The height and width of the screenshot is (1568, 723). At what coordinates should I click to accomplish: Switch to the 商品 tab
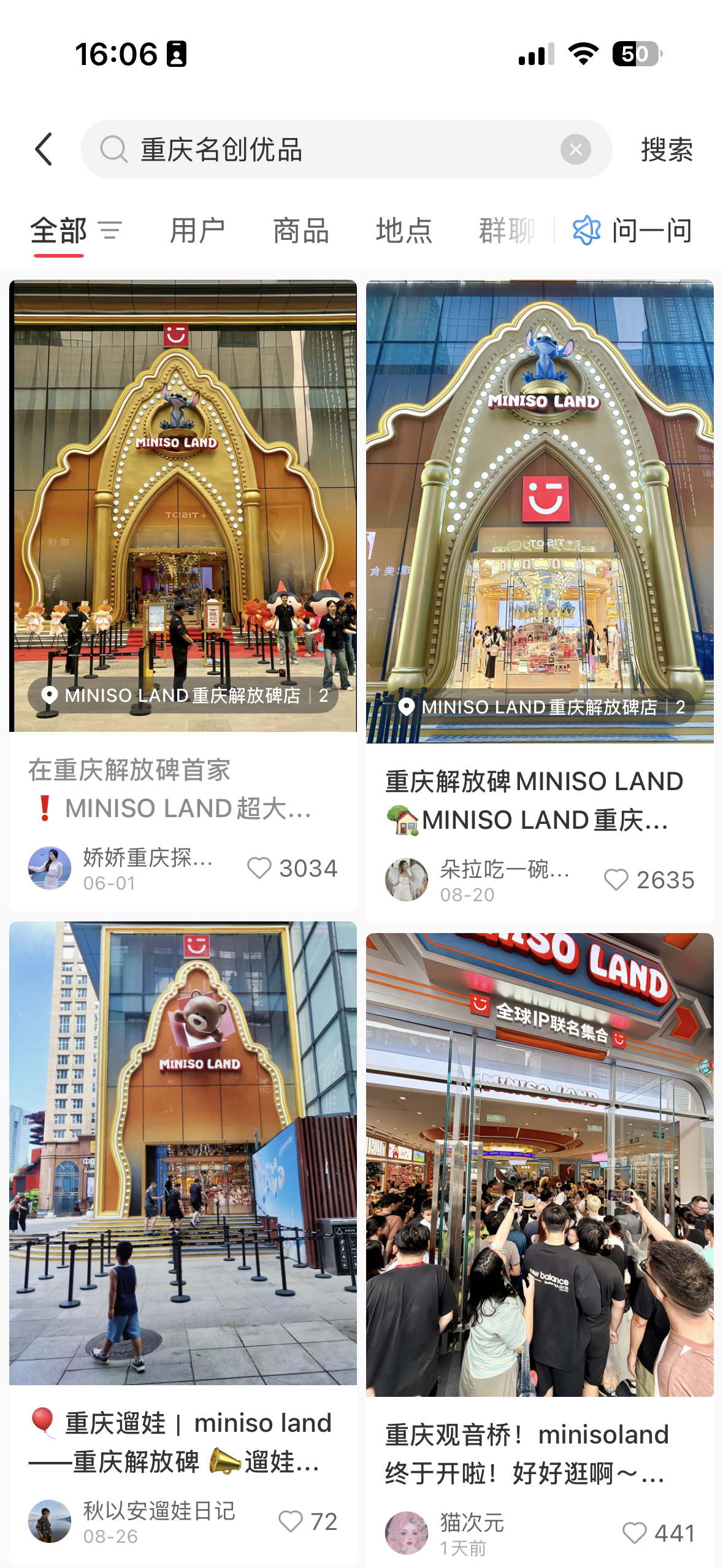point(300,231)
